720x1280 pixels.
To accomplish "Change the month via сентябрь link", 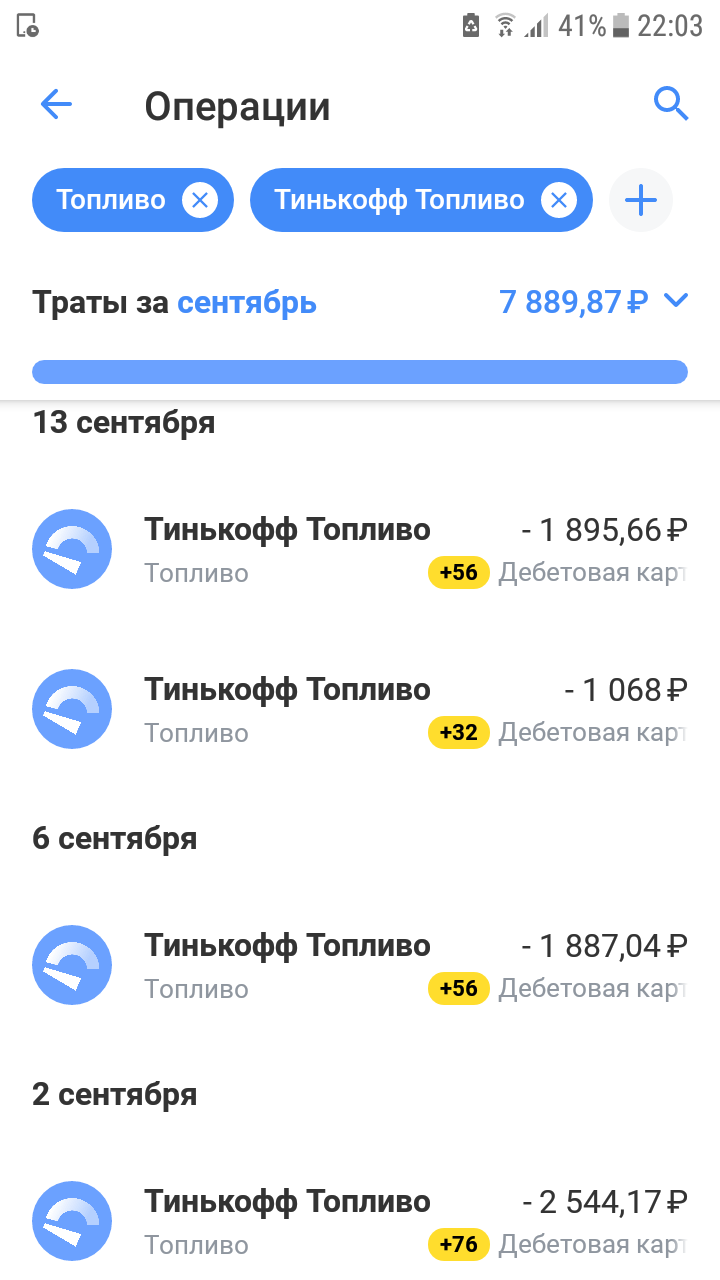I will pyautogui.click(x=247, y=302).
